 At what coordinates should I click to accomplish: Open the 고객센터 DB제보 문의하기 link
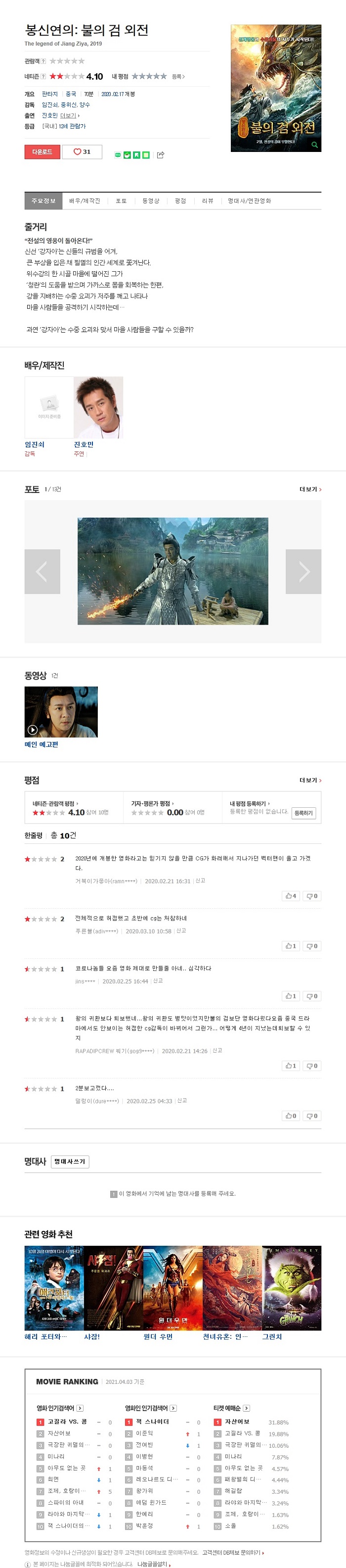point(233,1552)
